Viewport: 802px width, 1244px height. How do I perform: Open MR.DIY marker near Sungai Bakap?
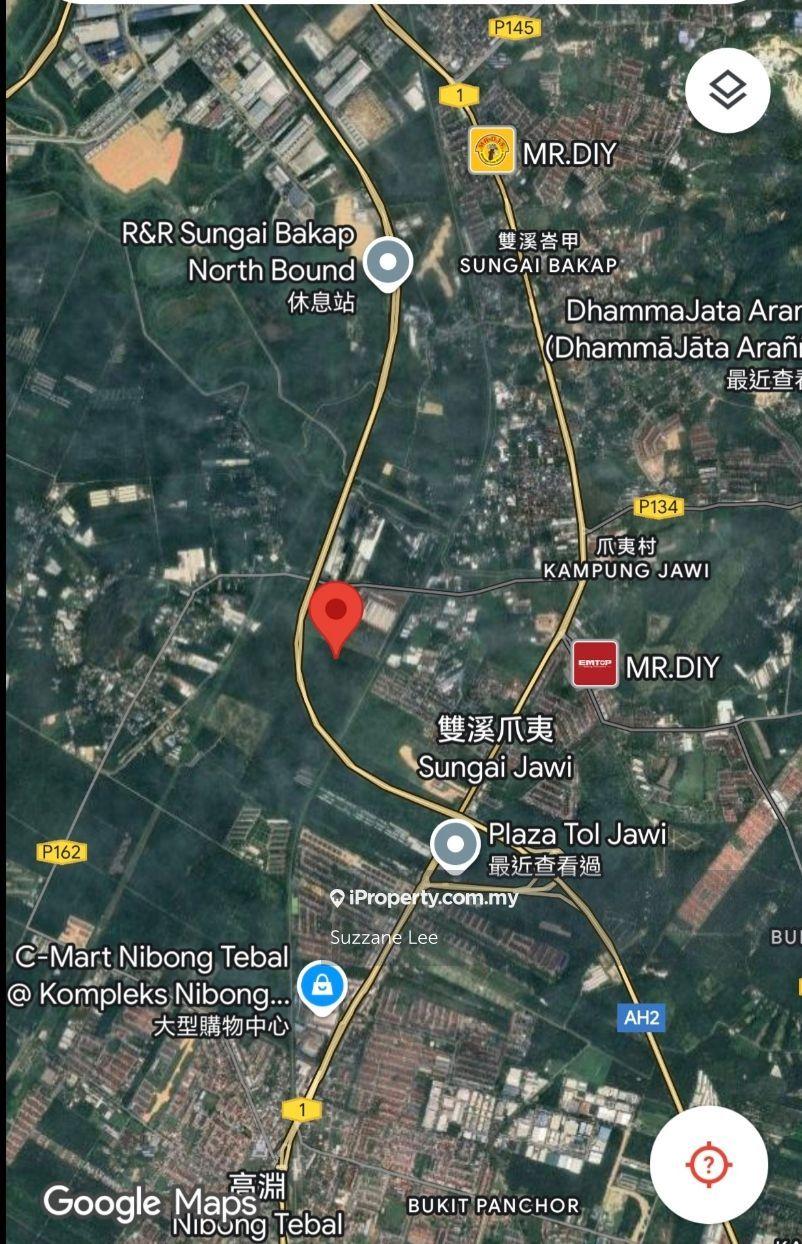[x=492, y=152]
